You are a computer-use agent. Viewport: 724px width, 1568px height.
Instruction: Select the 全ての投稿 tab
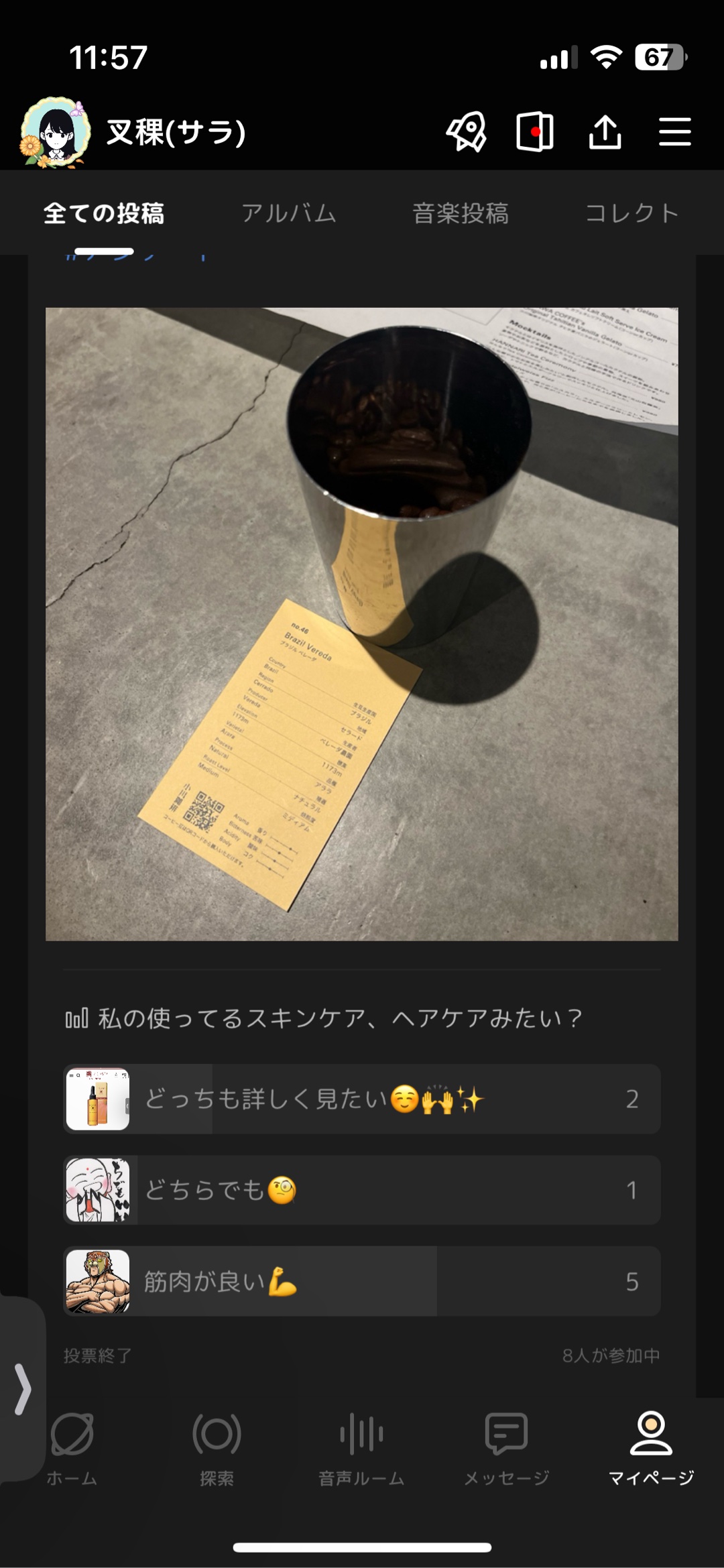tap(104, 213)
